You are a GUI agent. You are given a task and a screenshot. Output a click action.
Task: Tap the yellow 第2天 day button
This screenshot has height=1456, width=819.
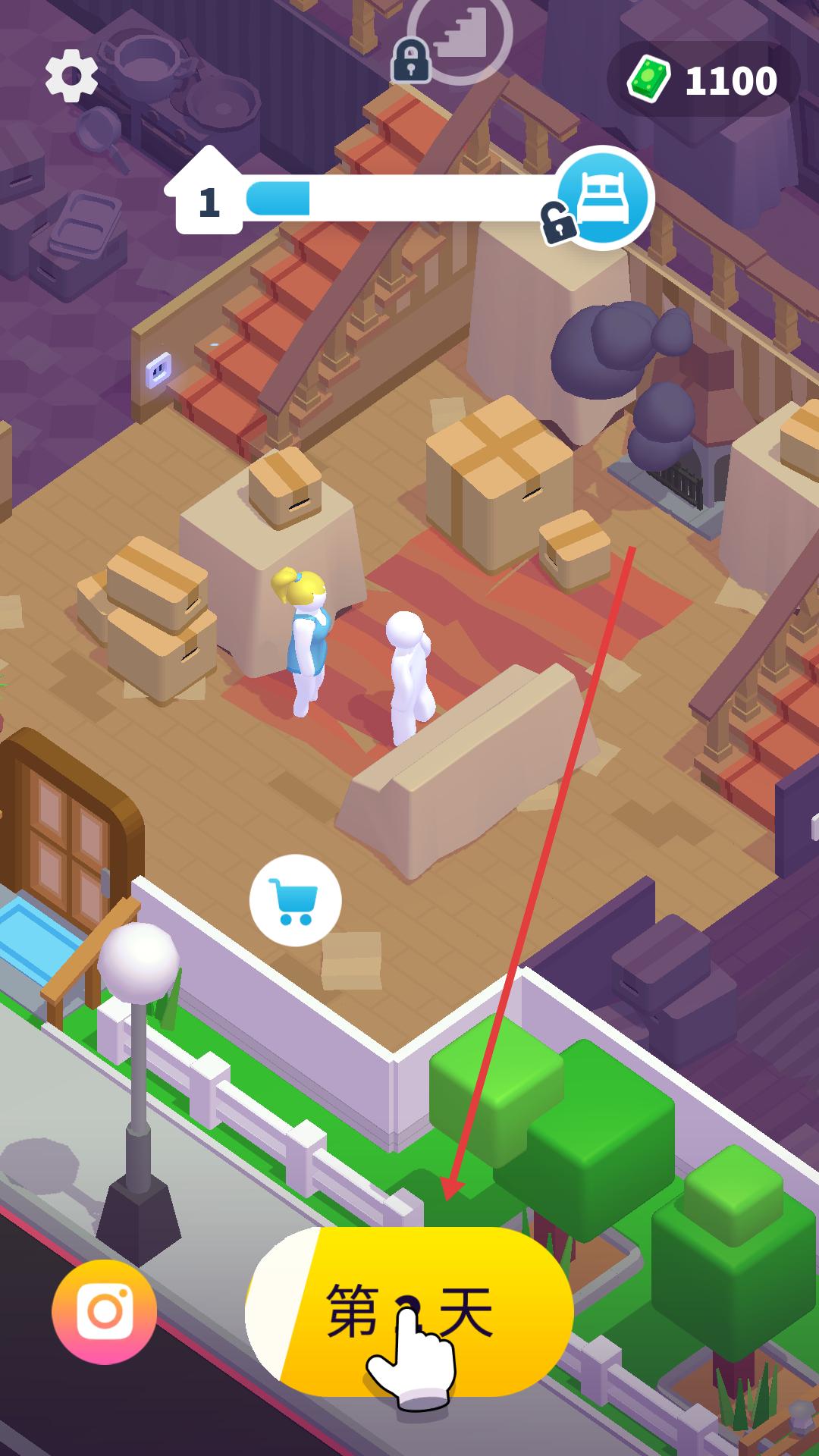point(409,1312)
